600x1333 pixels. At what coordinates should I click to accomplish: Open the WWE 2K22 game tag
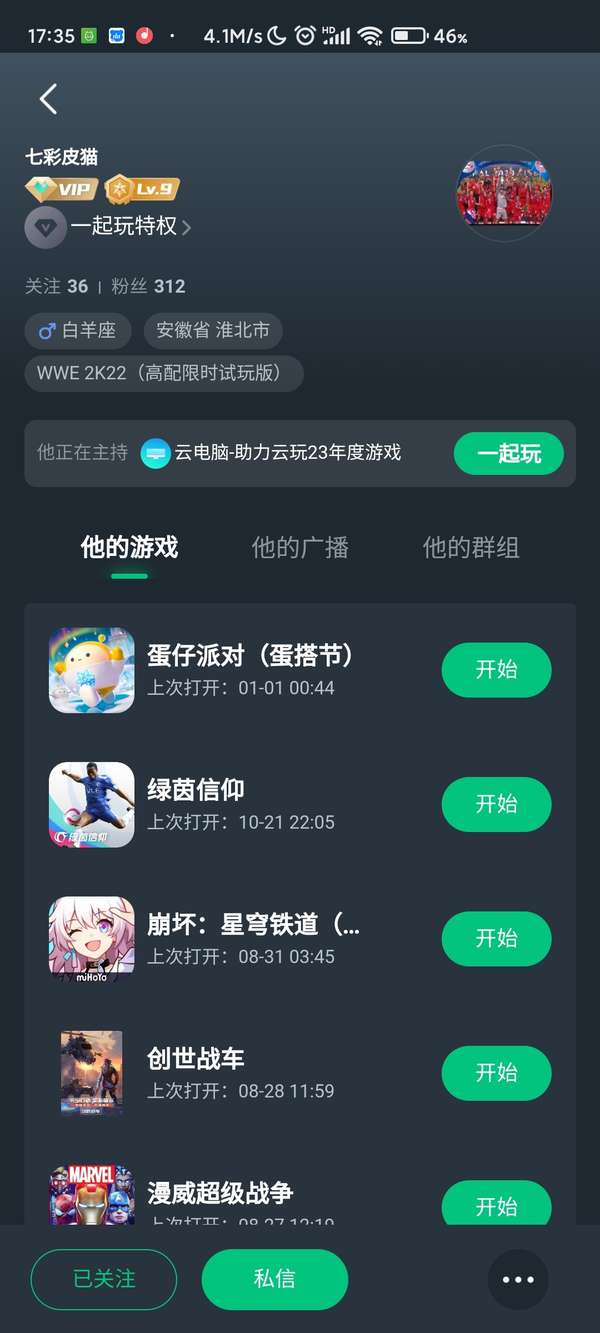click(164, 373)
